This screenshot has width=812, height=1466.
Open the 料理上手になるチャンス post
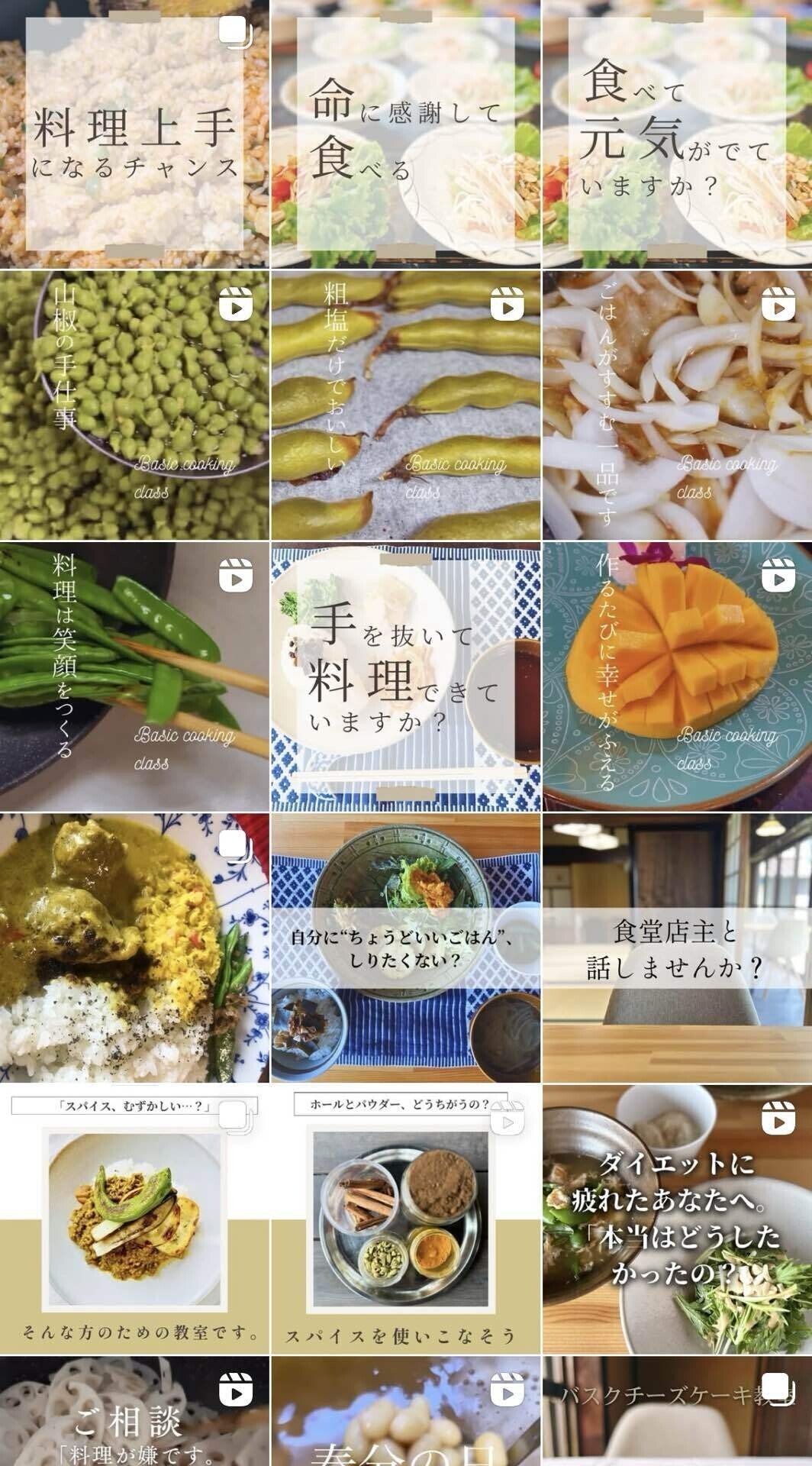134,134
